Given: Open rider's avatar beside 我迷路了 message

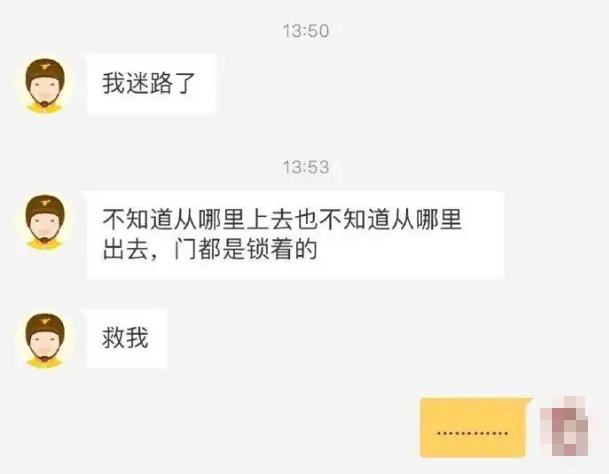Looking at the screenshot, I should 45,86.
